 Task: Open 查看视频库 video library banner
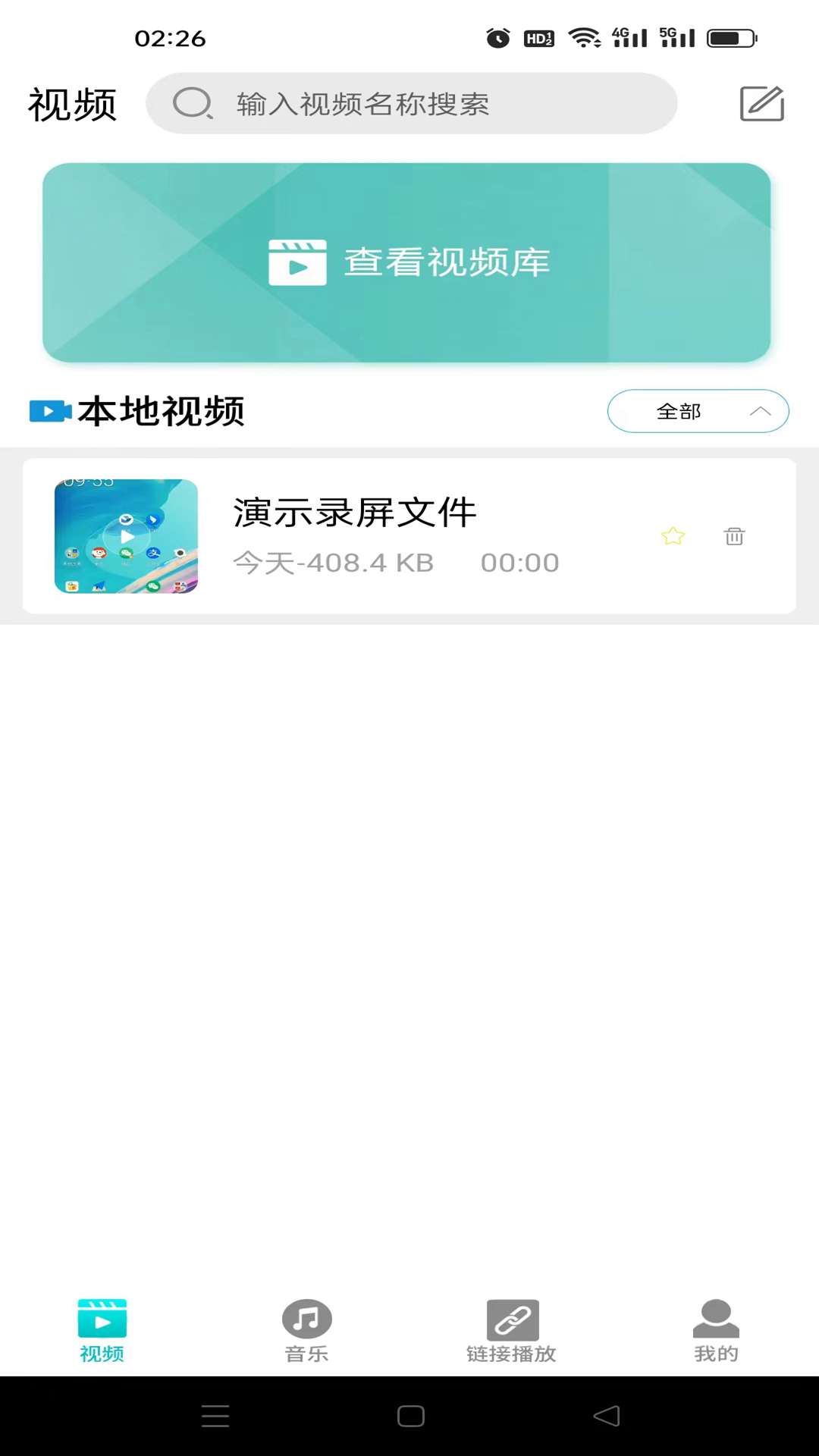coord(409,262)
